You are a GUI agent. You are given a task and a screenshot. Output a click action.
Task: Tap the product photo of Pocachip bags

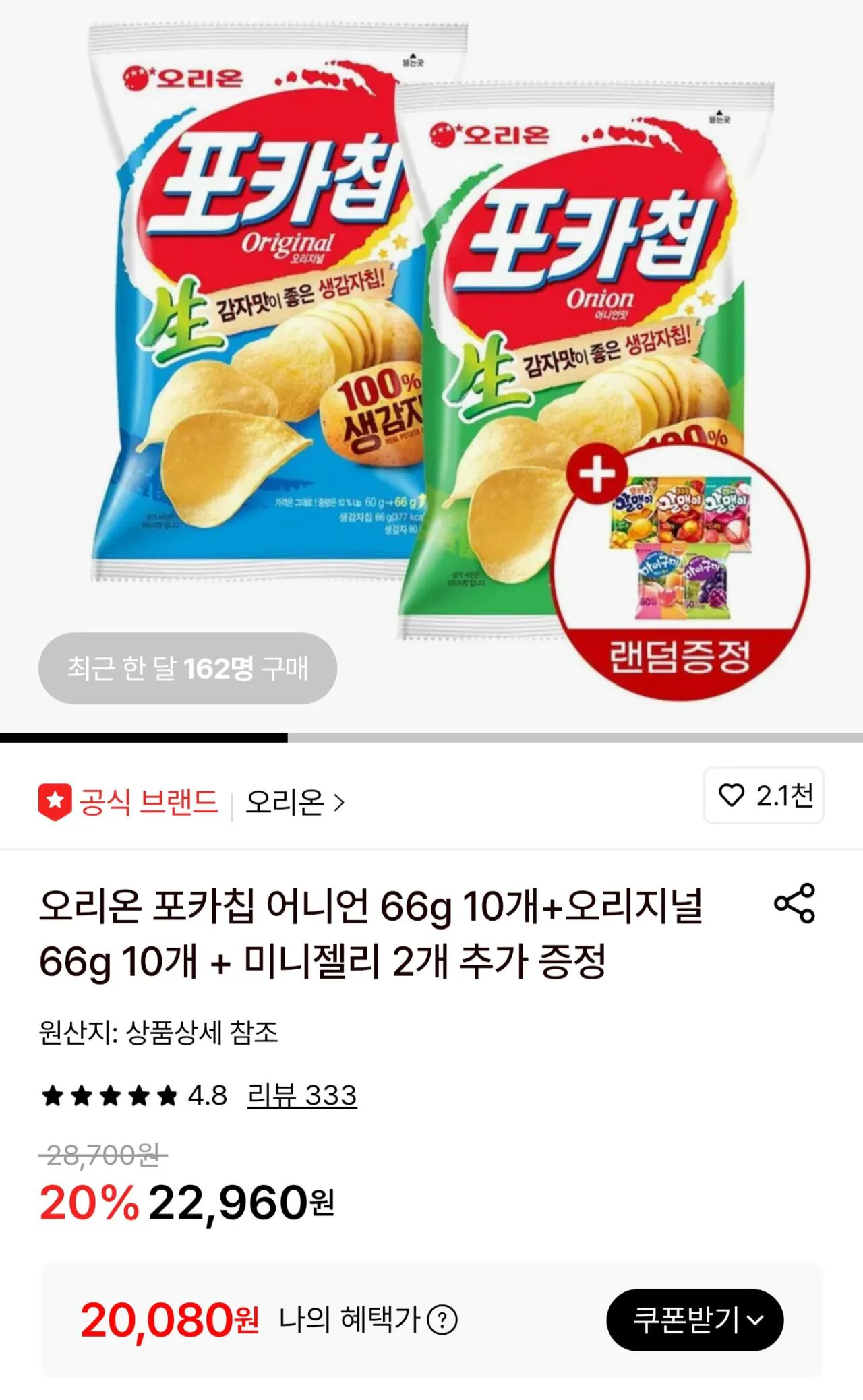coord(371,337)
